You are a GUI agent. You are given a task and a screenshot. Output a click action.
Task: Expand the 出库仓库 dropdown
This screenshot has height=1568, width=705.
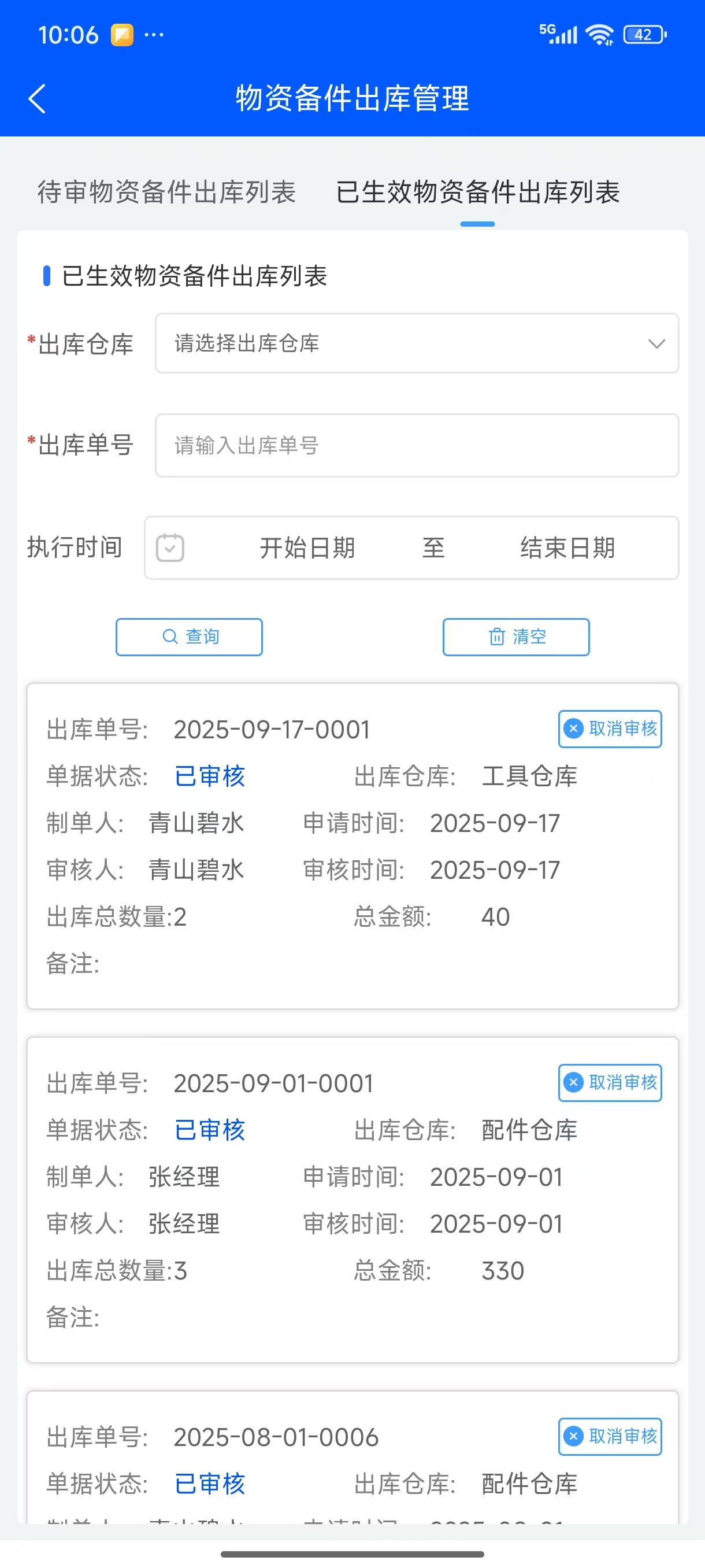(417, 344)
